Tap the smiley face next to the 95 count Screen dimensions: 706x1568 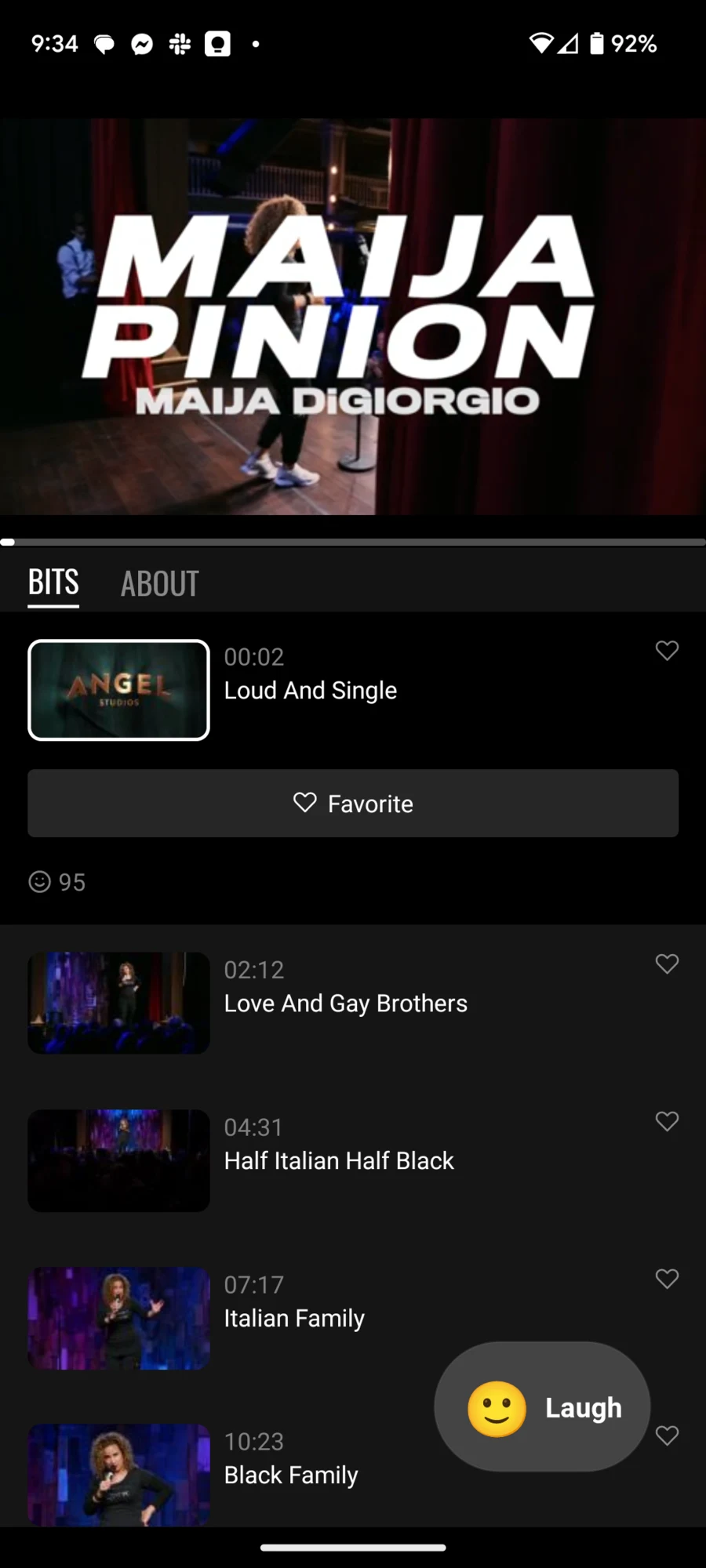click(40, 882)
